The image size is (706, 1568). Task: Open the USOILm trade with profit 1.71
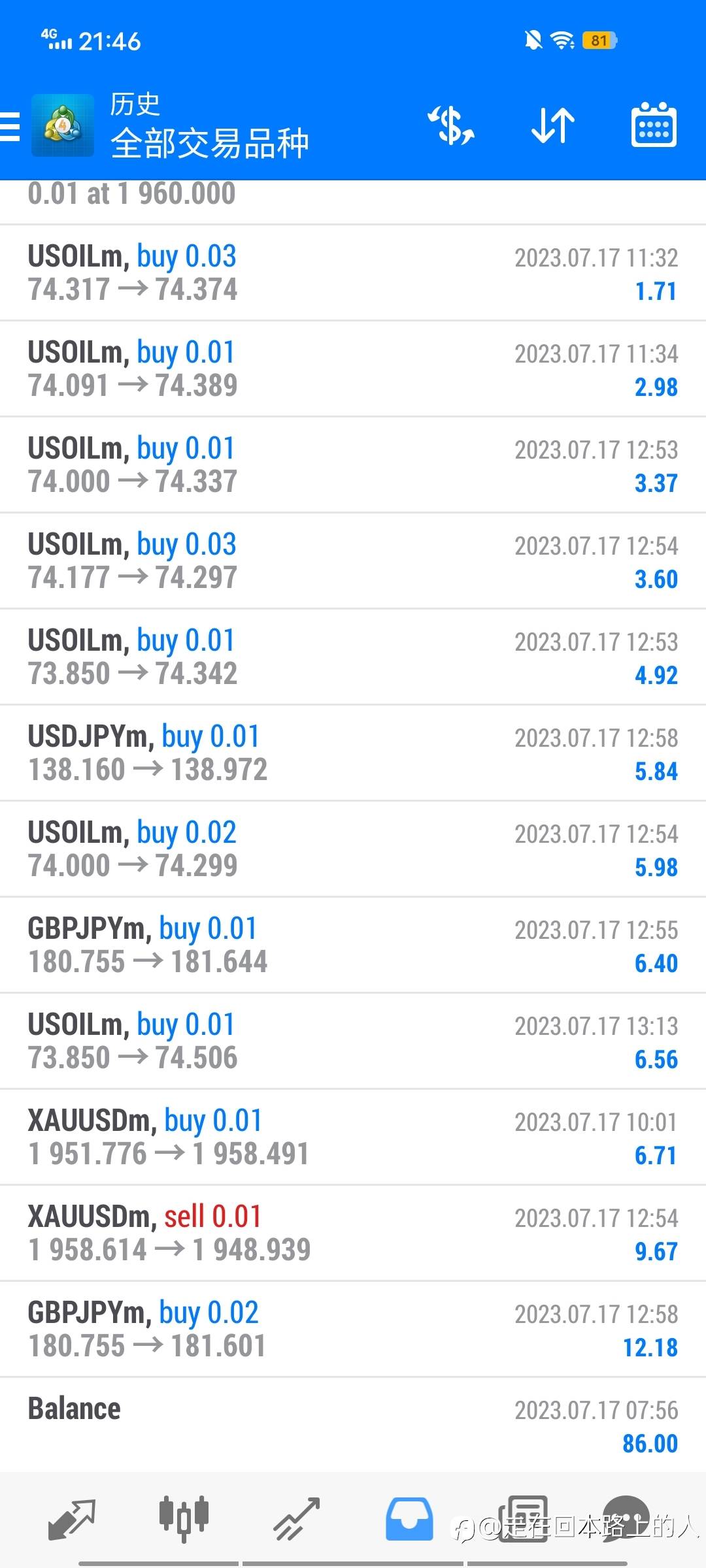[x=353, y=273]
